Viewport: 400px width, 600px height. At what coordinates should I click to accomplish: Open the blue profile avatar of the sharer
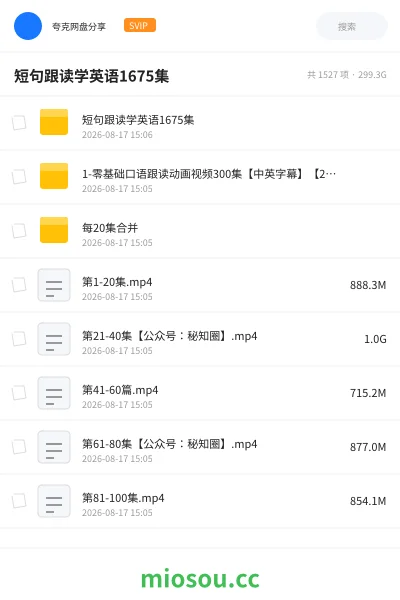[x=28, y=26]
